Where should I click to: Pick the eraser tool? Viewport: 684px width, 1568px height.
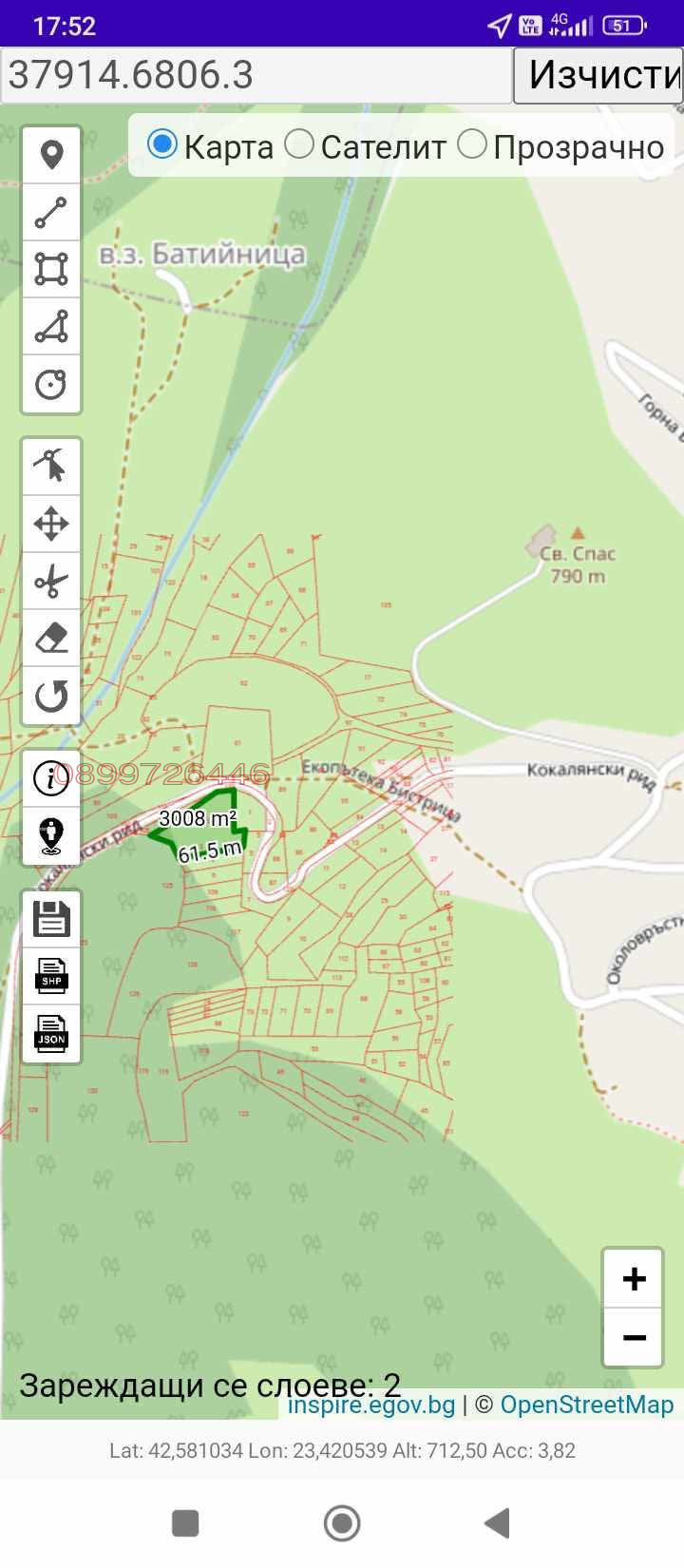coord(51,638)
